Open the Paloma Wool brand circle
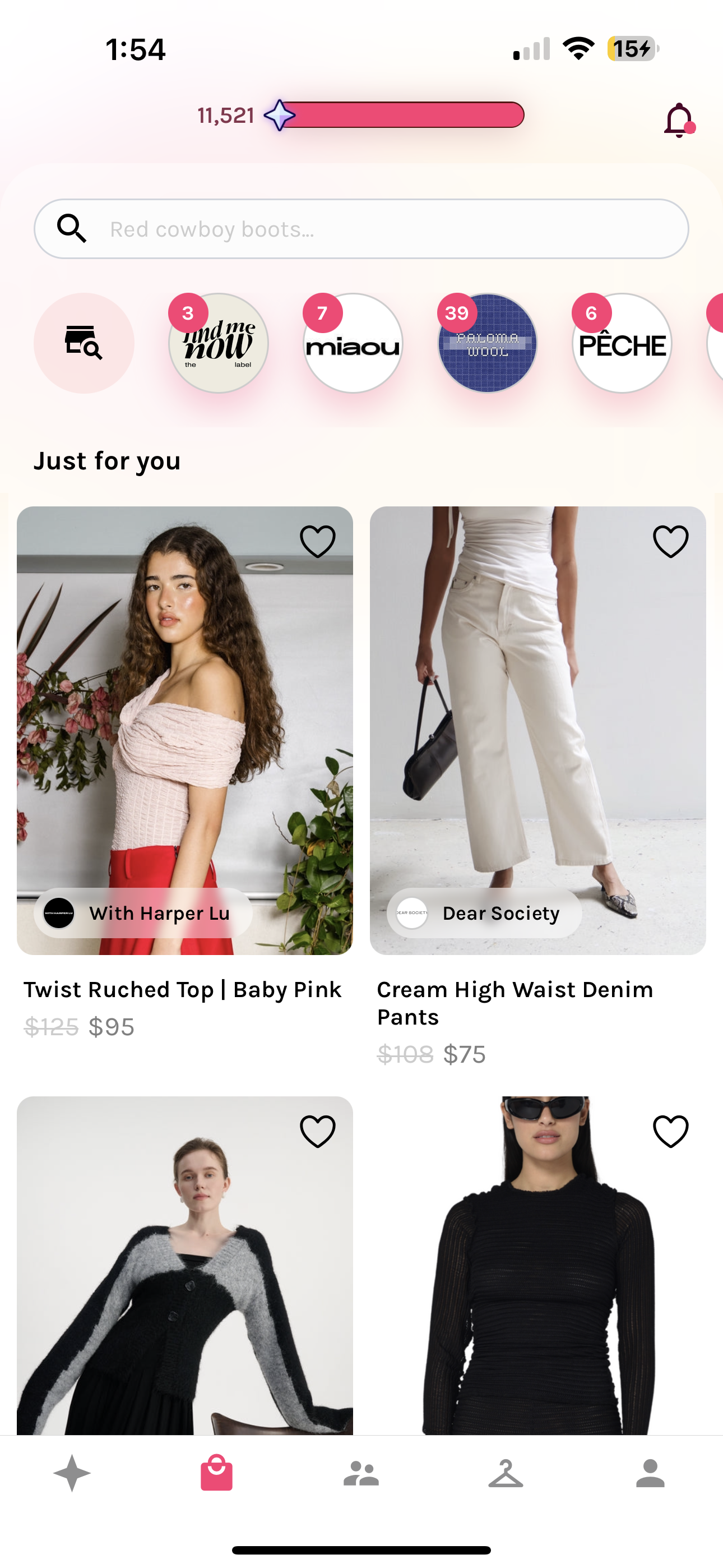Screen dimensions: 723x1568 point(488,343)
